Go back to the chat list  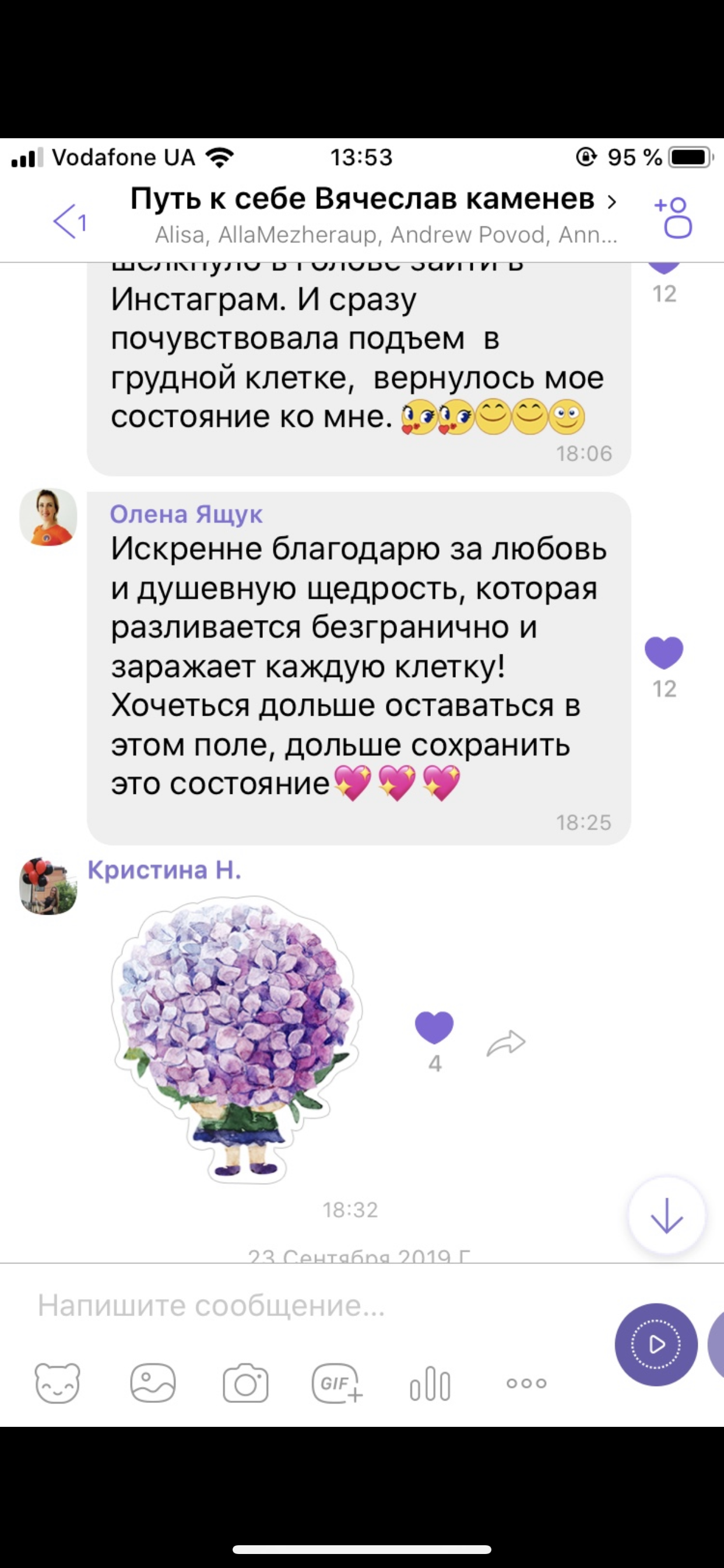click(x=69, y=221)
